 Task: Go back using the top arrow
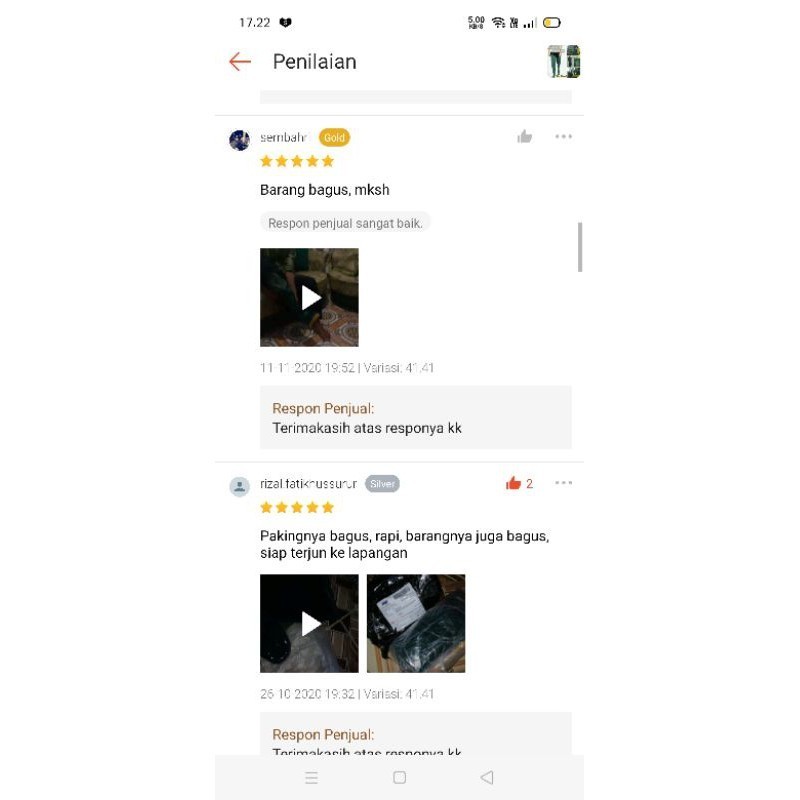coord(240,62)
